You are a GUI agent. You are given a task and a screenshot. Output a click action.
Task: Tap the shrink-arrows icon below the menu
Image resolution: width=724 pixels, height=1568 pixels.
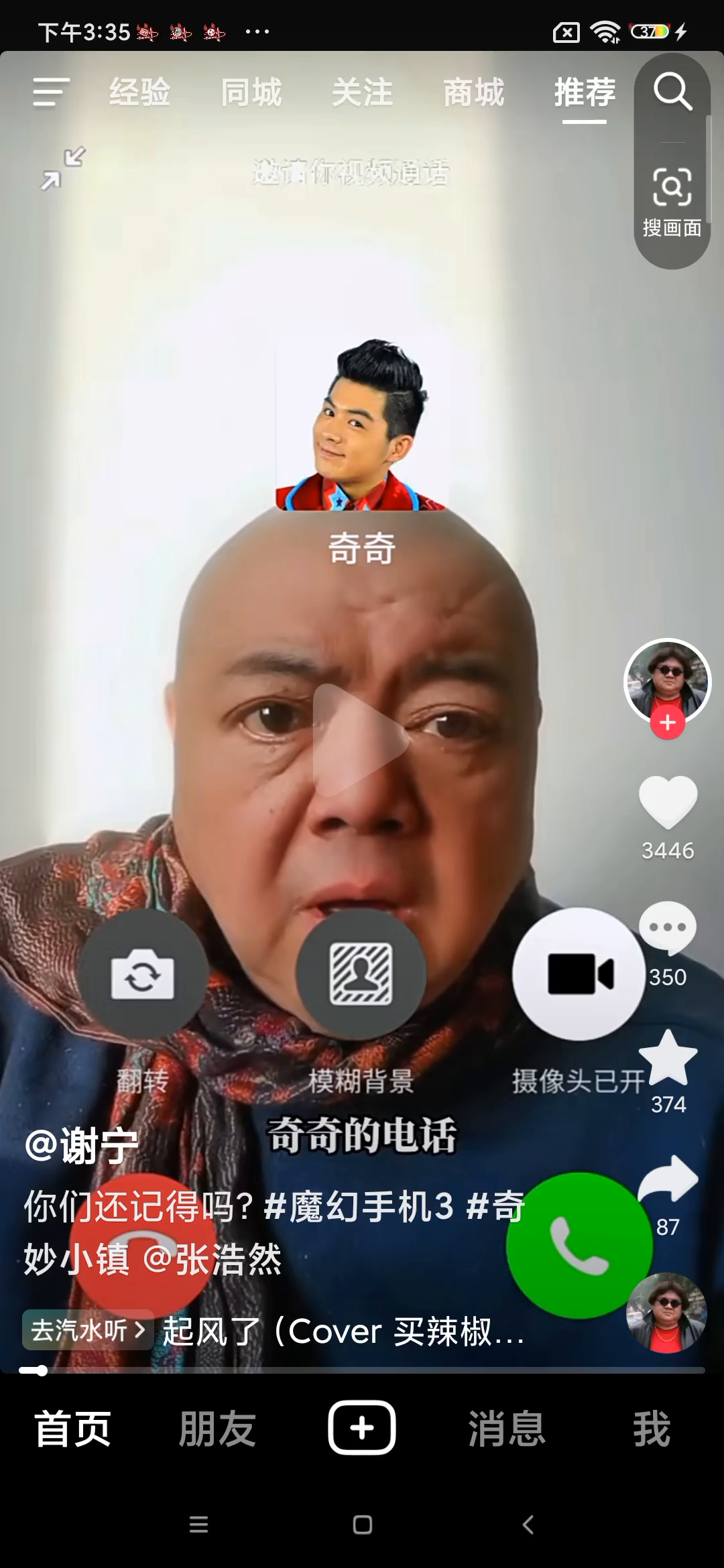pos(63,168)
